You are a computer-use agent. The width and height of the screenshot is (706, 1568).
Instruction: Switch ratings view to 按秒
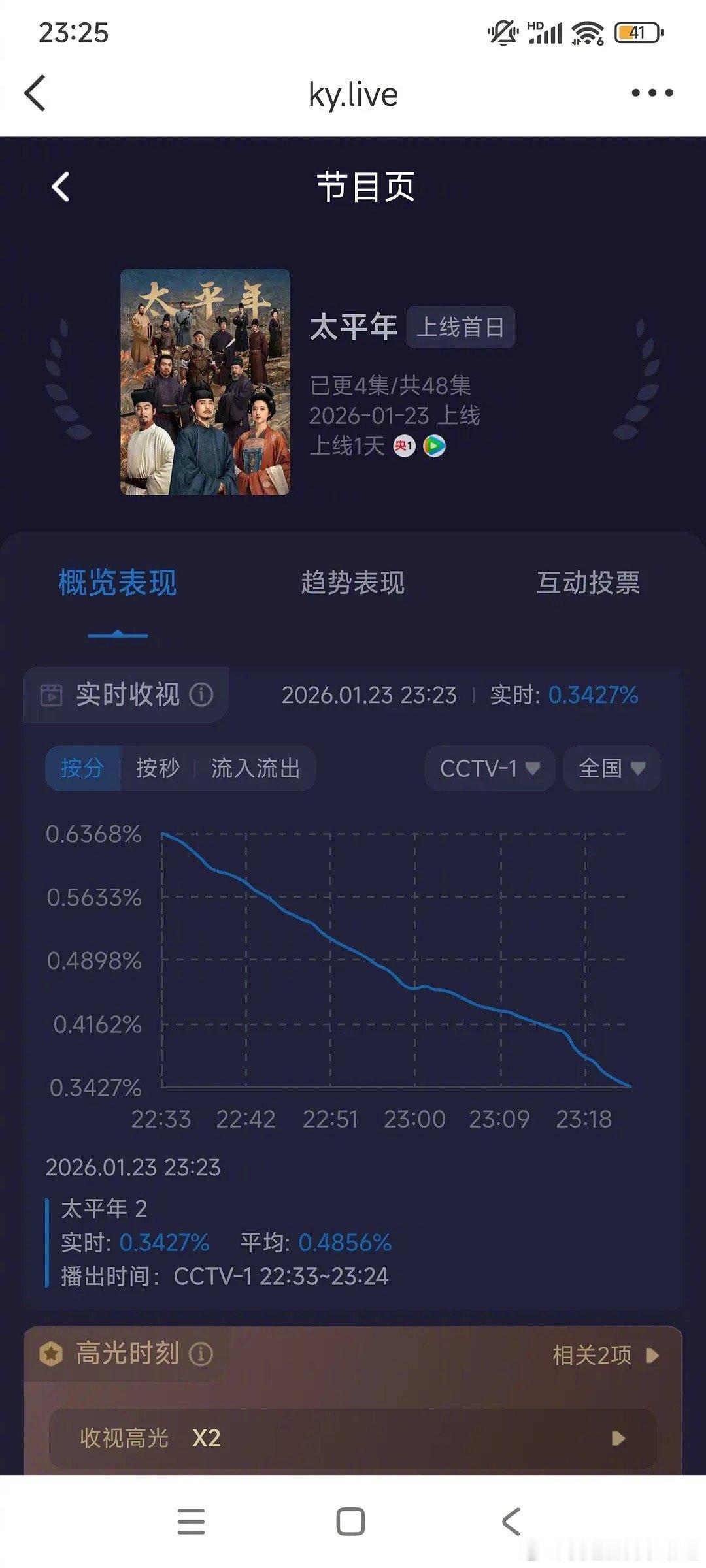pos(159,768)
